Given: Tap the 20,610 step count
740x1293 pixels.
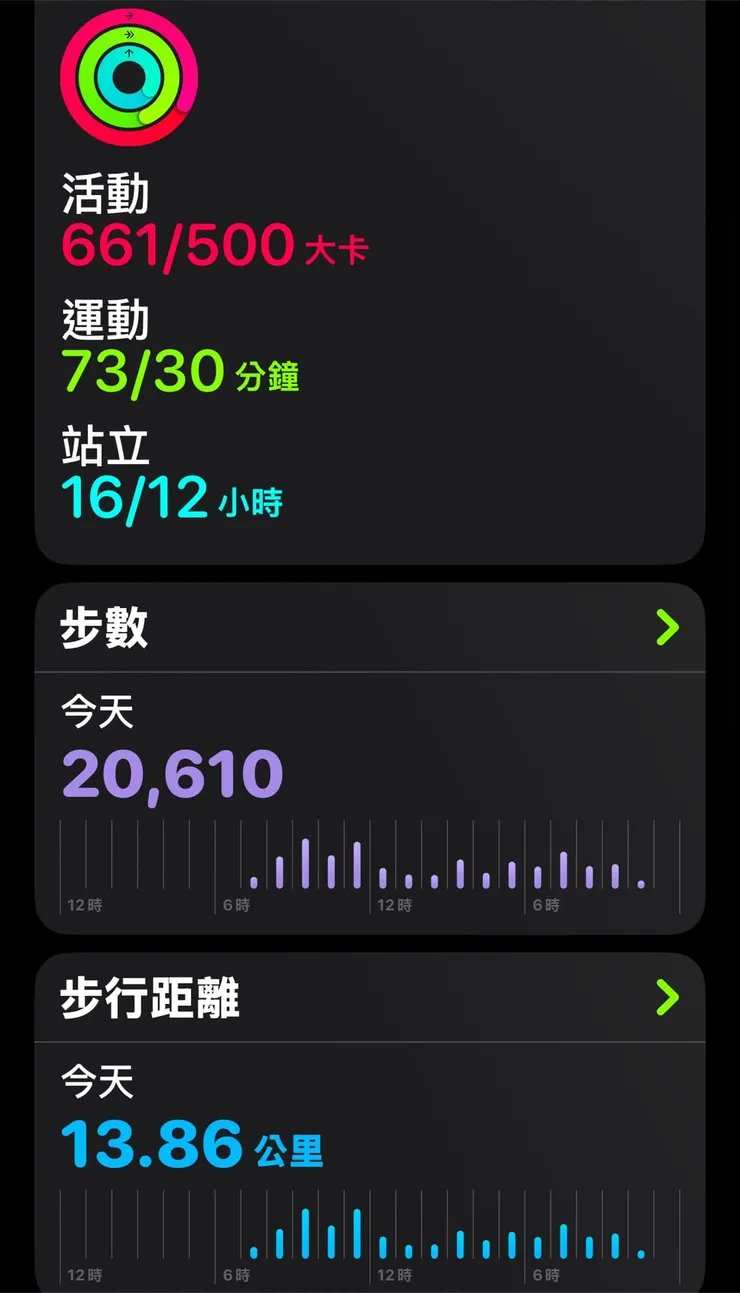Looking at the screenshot, I should click(x=172, y=772).
